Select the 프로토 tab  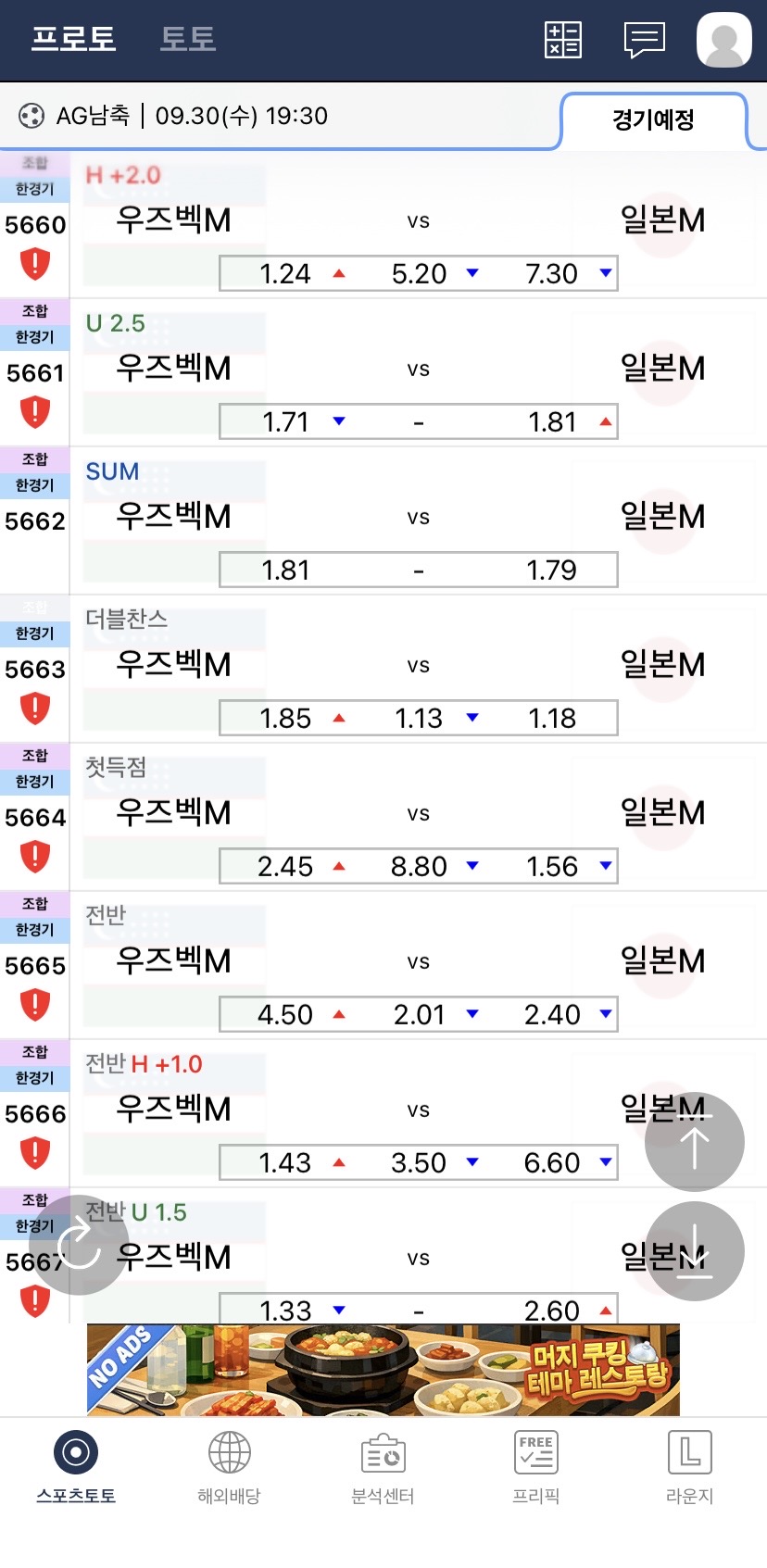(x=73, y=39)
